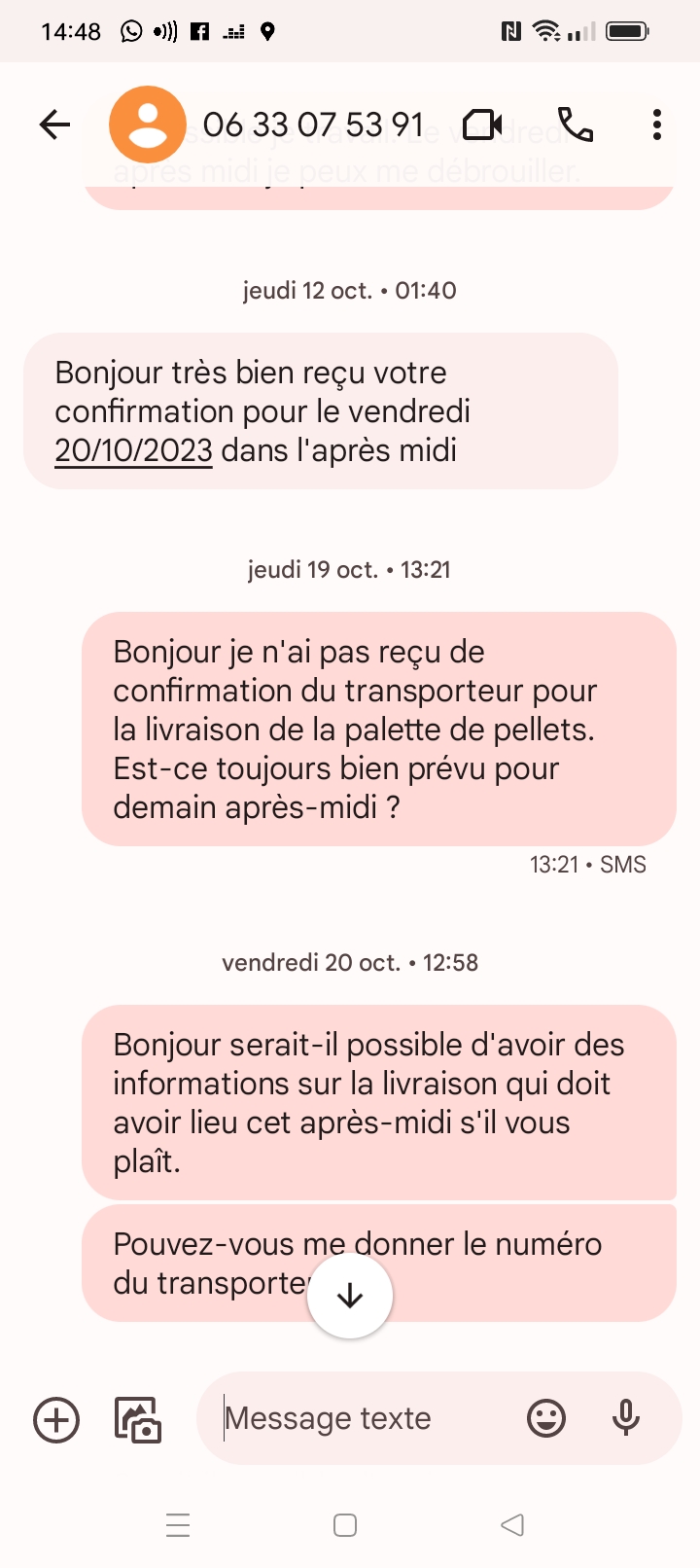Open the emoji picker

pyautogui.click(x=546, y=1418)
